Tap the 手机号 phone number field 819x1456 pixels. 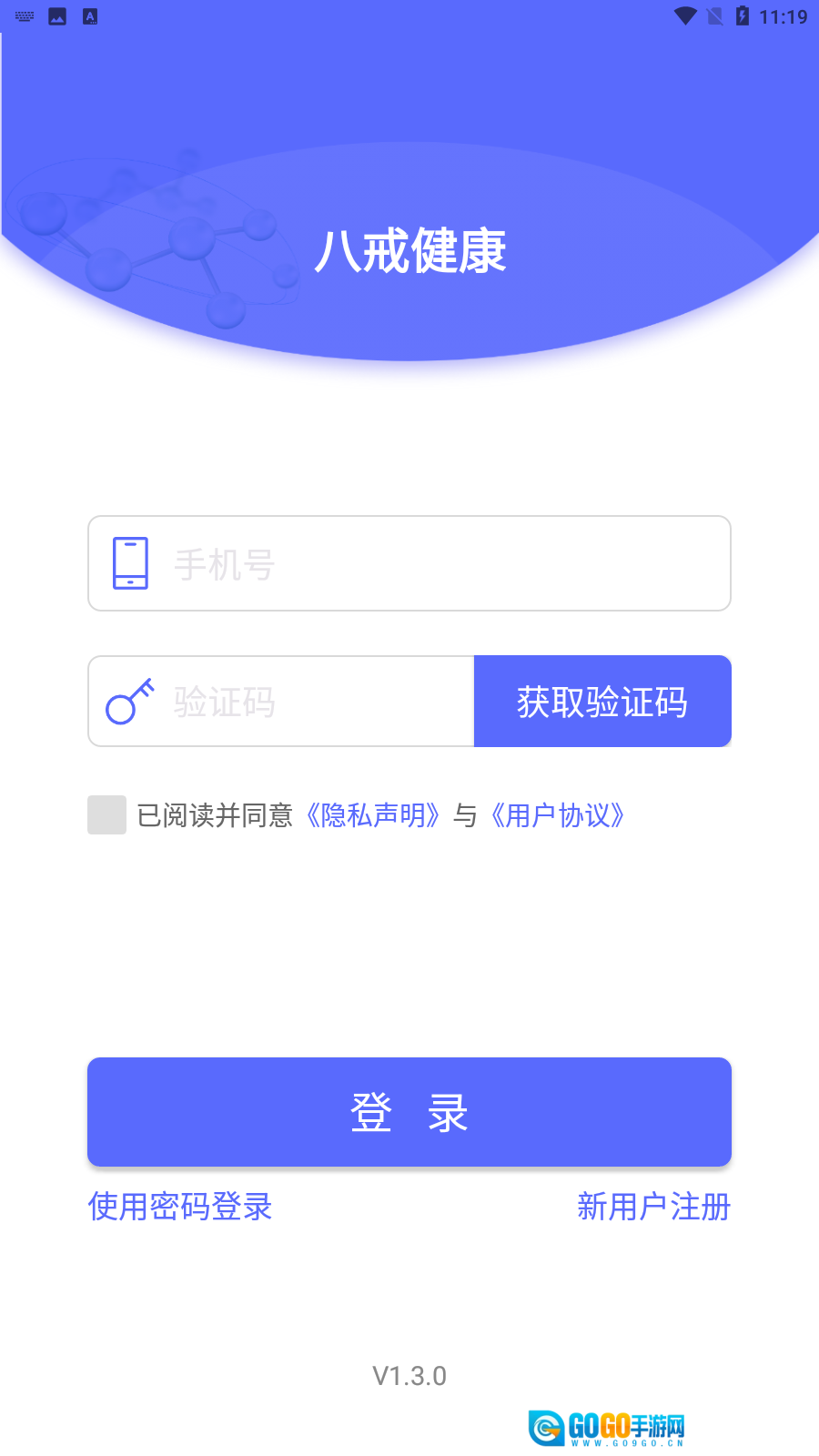point(437,564)
